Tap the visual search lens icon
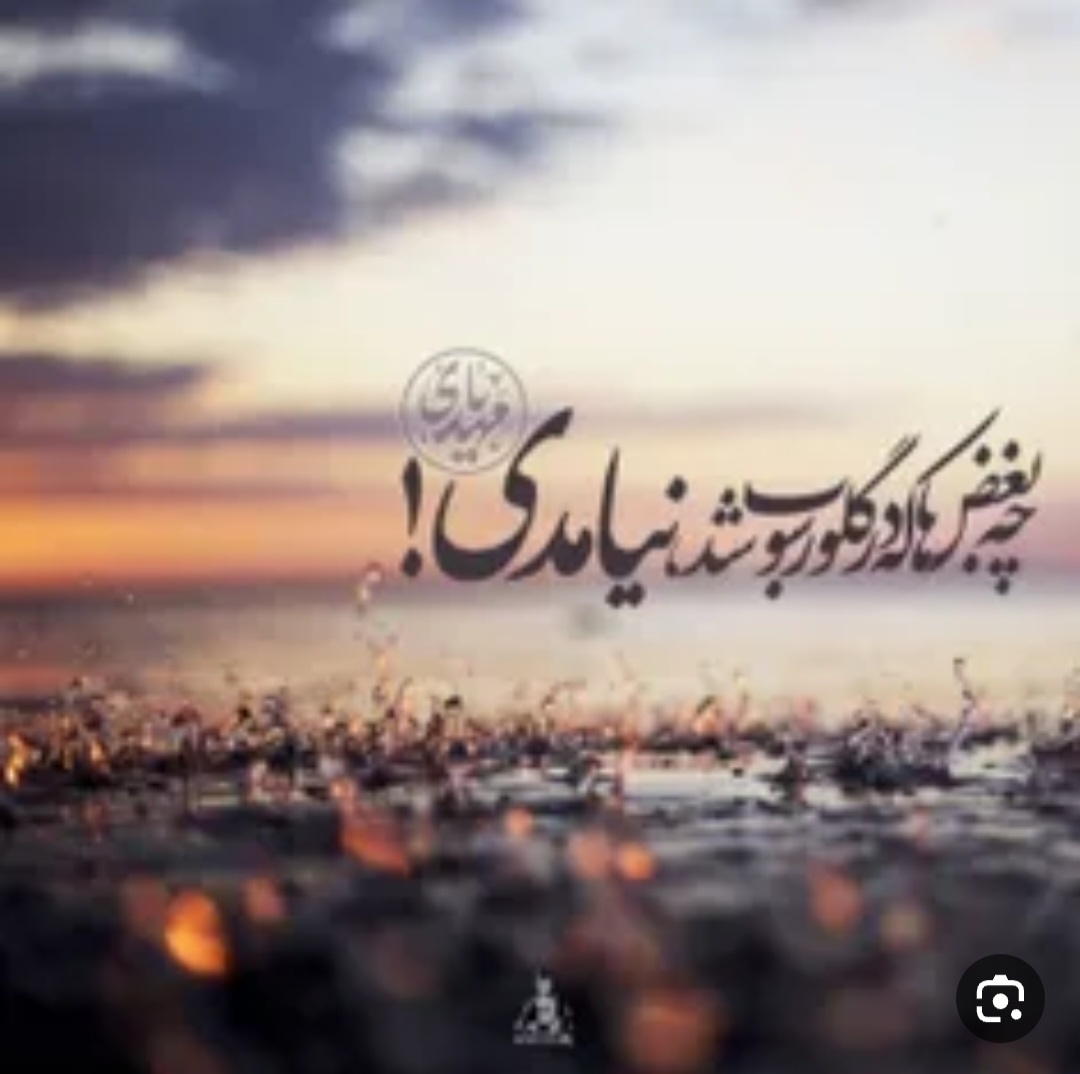 tap(1000, 998)
